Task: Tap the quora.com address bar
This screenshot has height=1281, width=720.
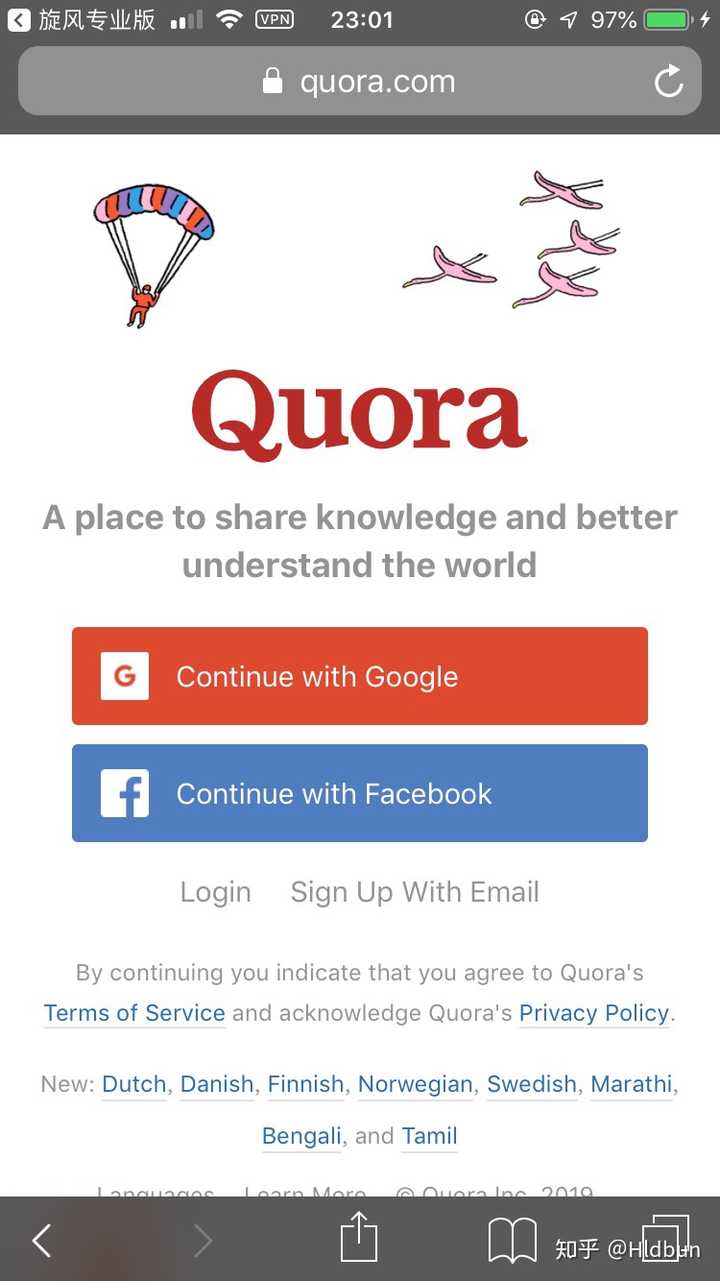Action: tap(358, 82)
